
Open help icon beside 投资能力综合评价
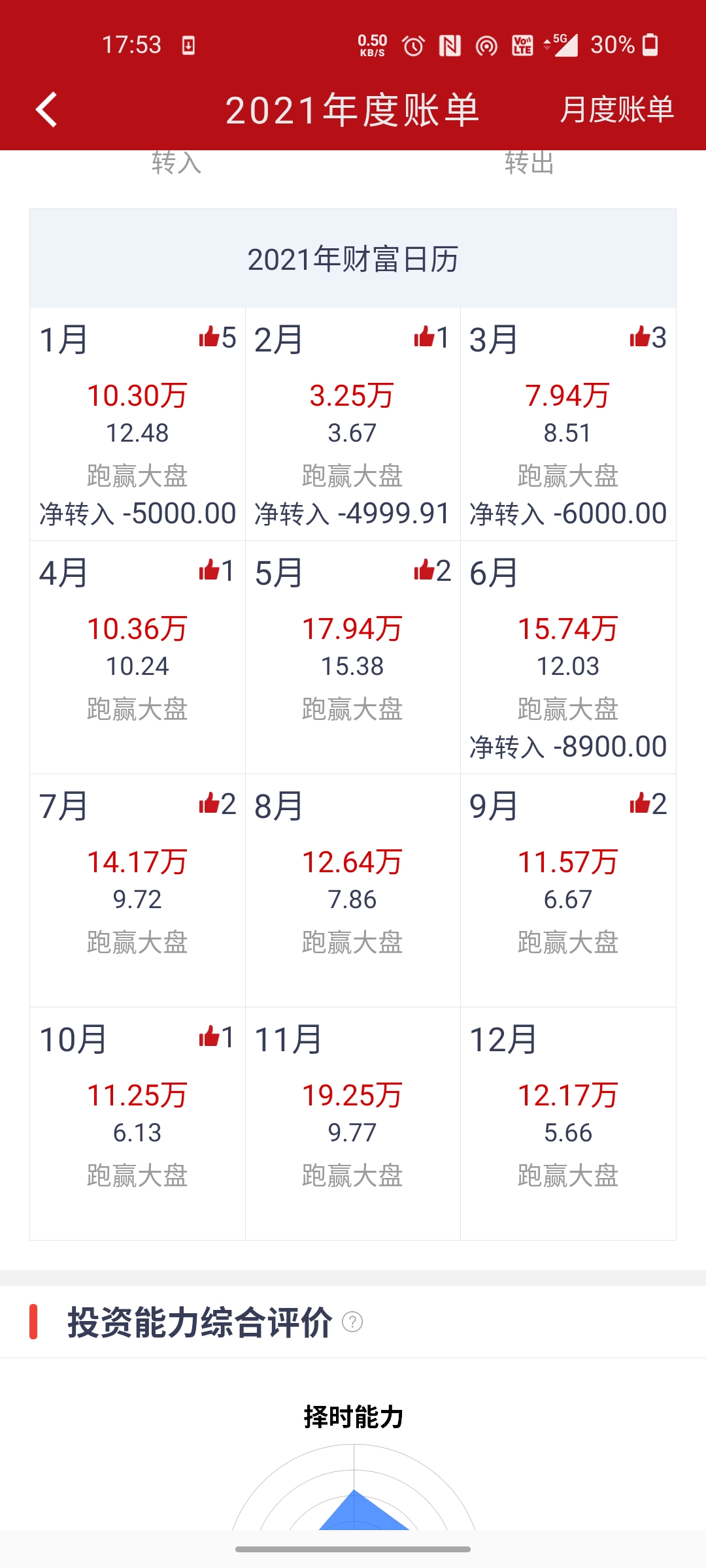[352, 1322]
